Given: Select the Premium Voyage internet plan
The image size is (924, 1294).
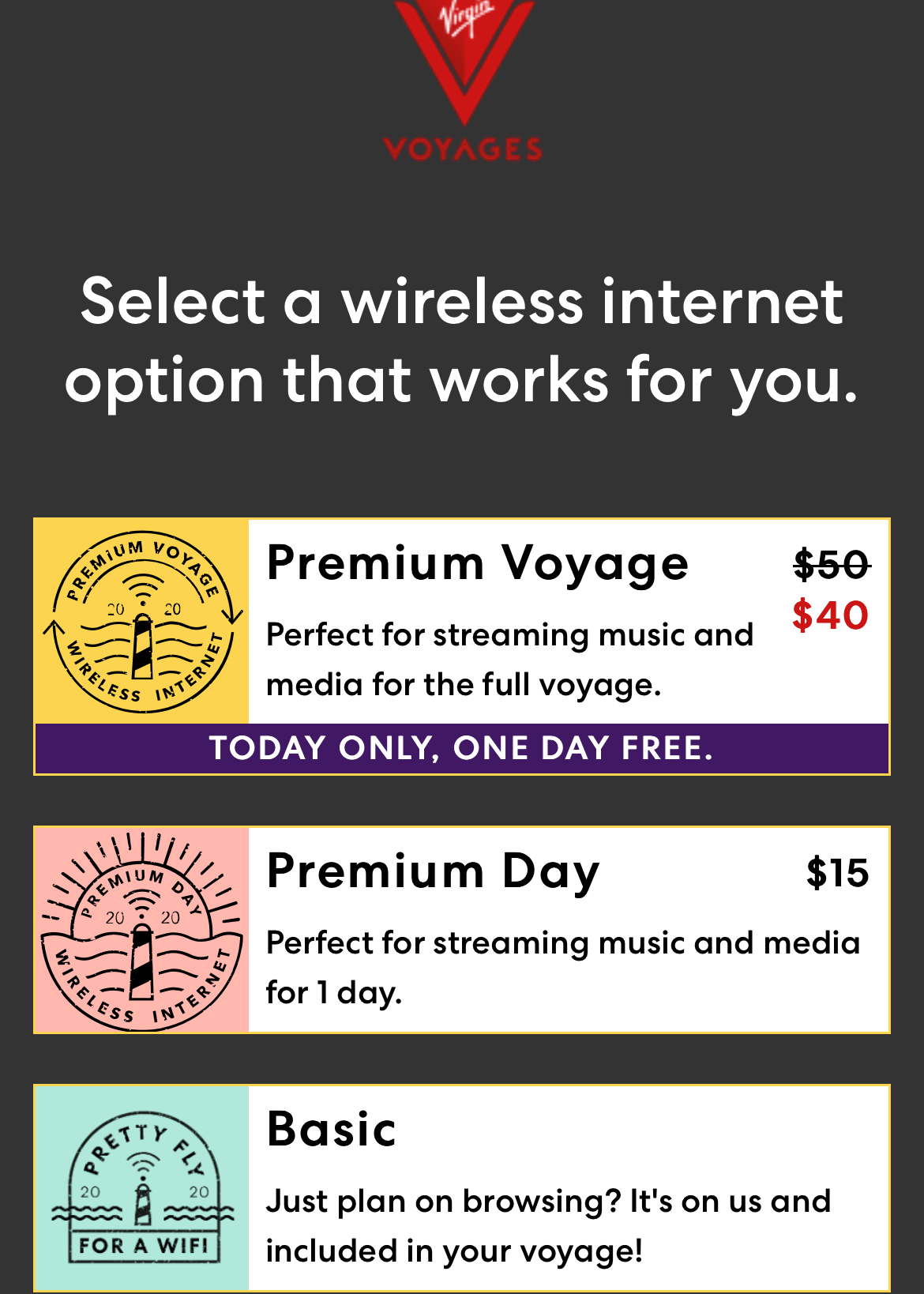Looking at the screenshot, I should [462, 623].
